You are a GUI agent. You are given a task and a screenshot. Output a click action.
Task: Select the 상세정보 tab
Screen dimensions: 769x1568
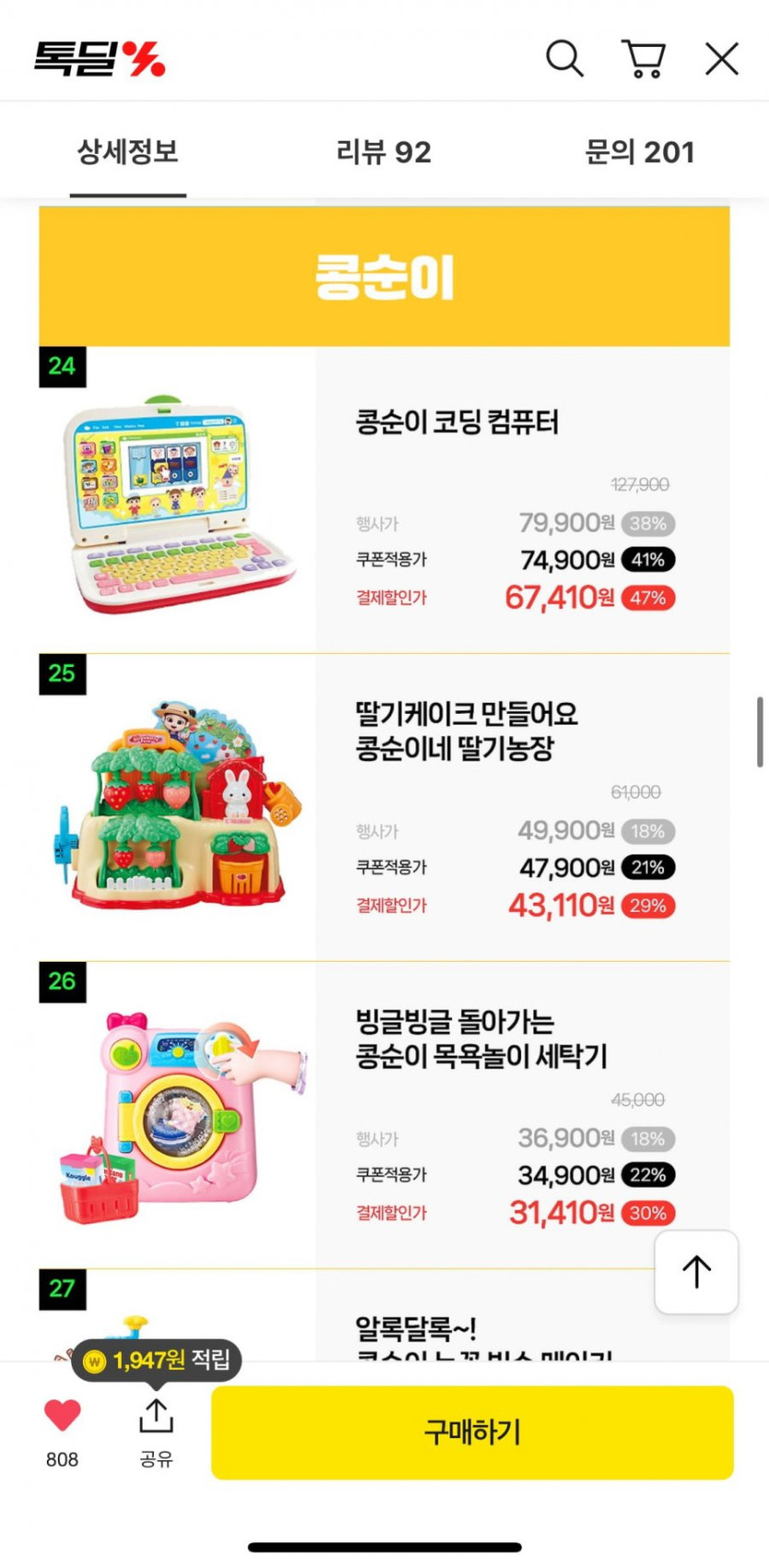point(128,152)
